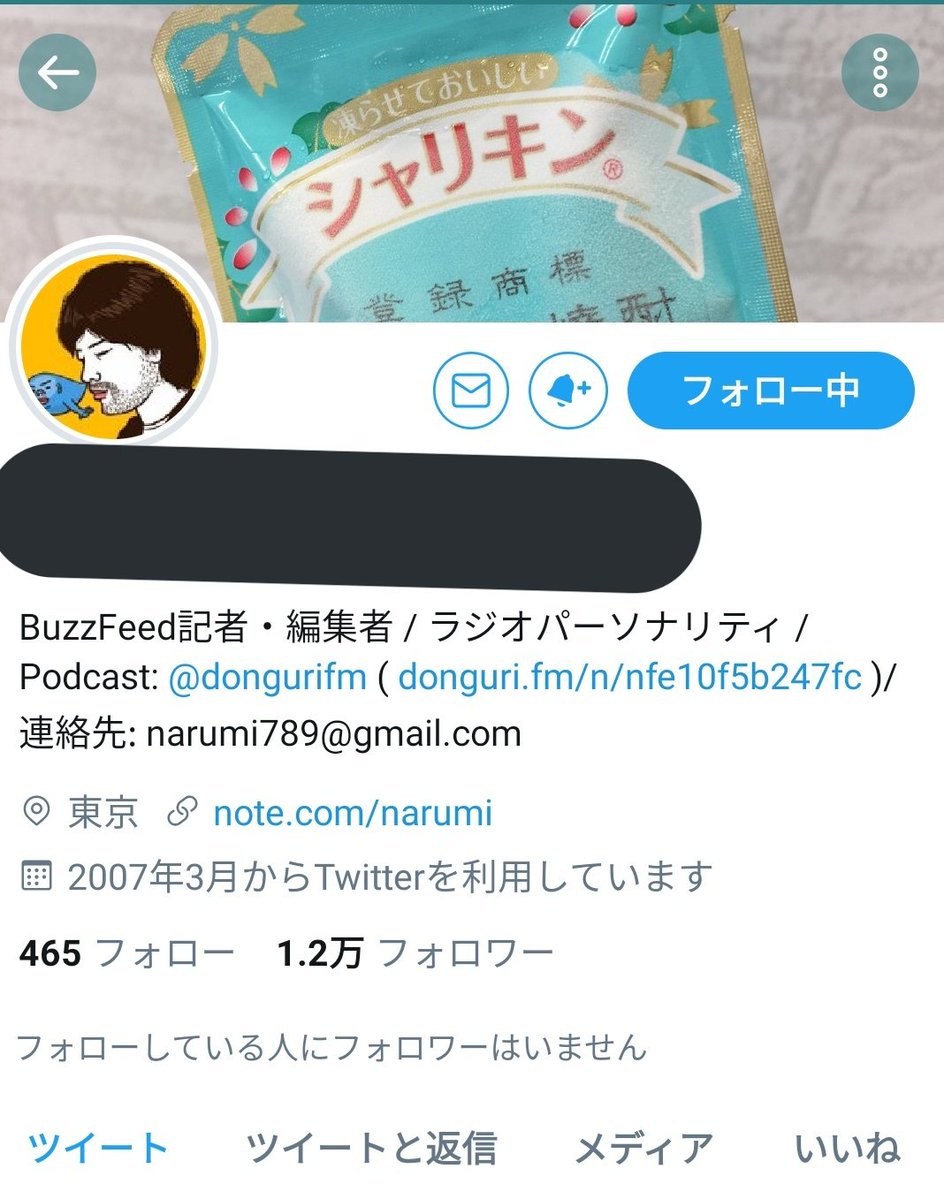This screenshot has width=944, height=1199.
Task: Send a direct message via envelope icon
Action: [471, 390]
